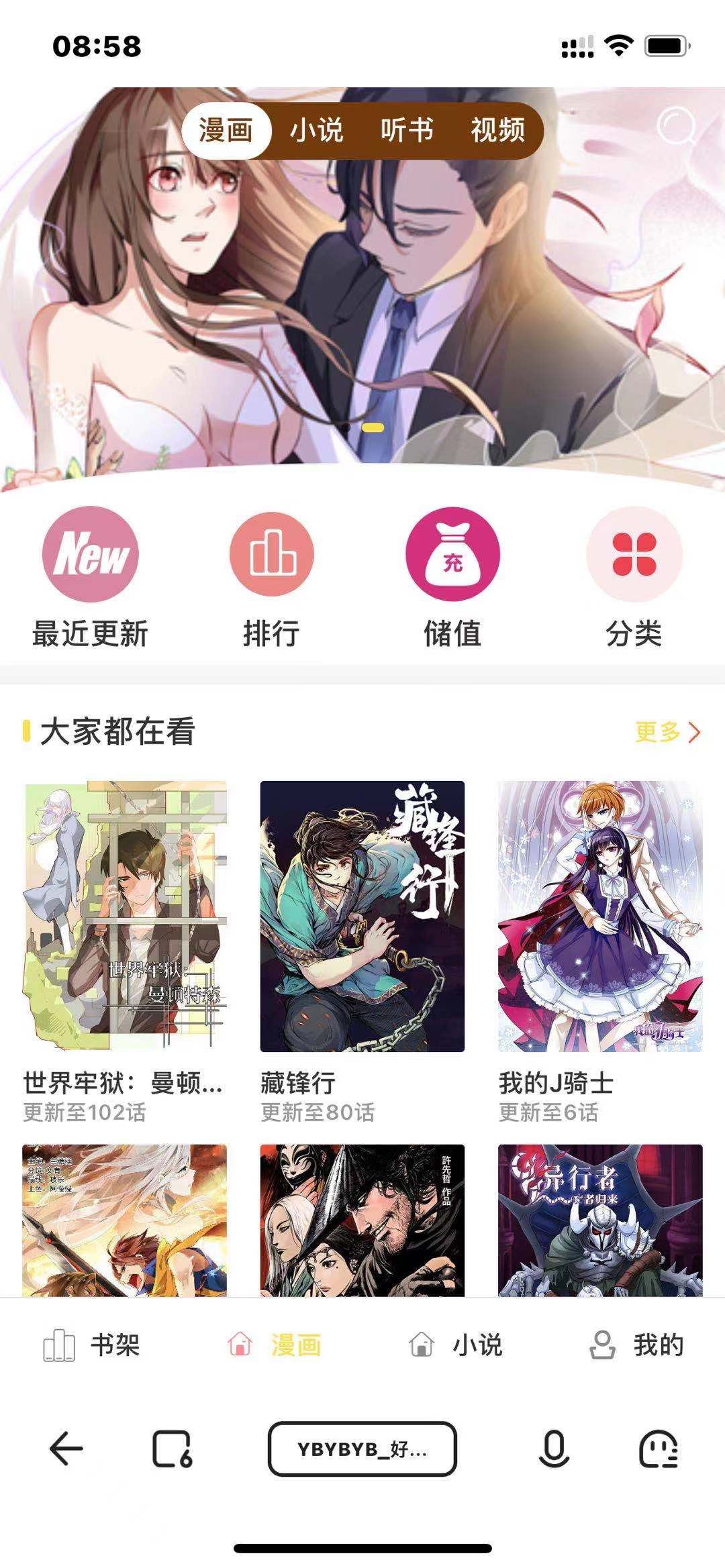Open the browser tabs switcher
Screen dimensions: 725x1568
pos(173,1449)
